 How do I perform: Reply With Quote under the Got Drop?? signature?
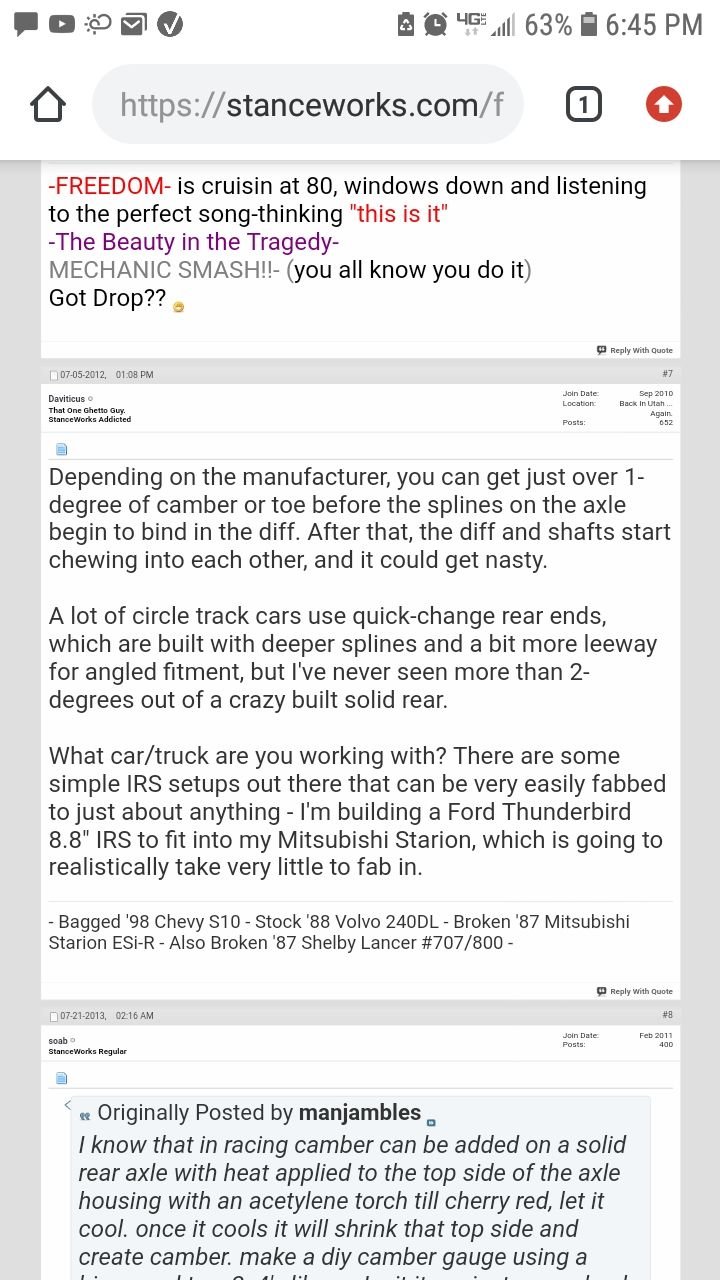[635, 350]
